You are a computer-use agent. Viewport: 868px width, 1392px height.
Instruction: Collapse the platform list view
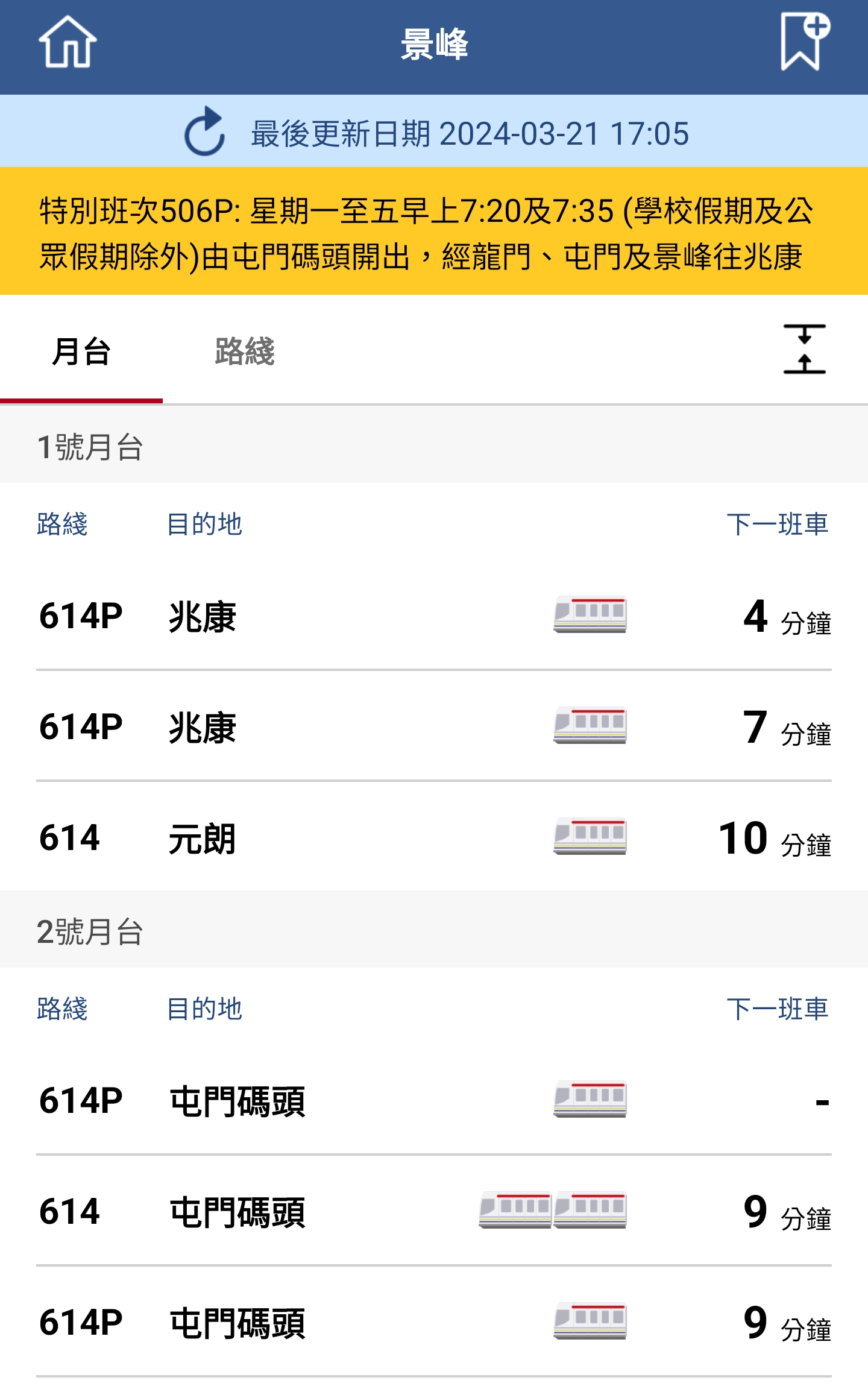[x=804, y=350]
